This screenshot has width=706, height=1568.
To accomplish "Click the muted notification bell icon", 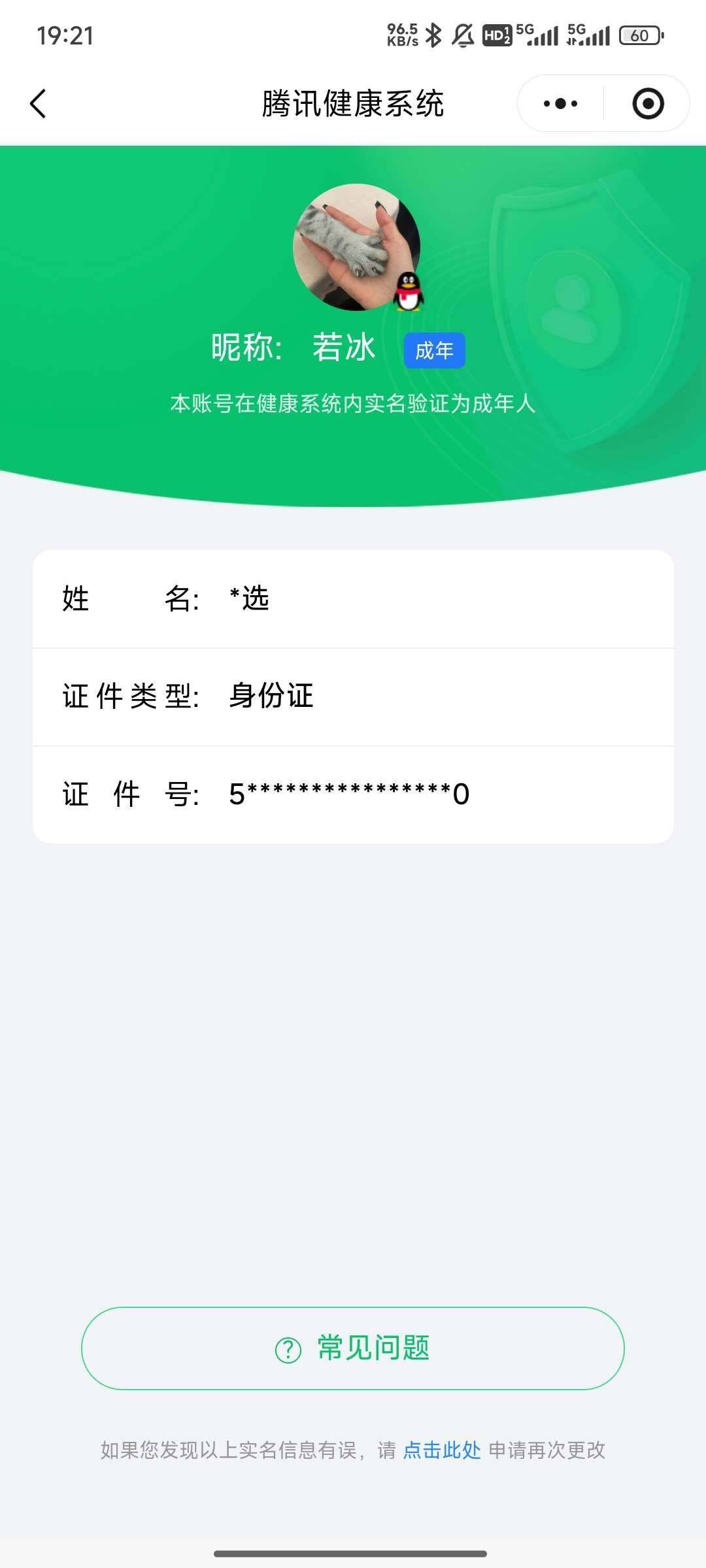I will click(x=462, y=34).
